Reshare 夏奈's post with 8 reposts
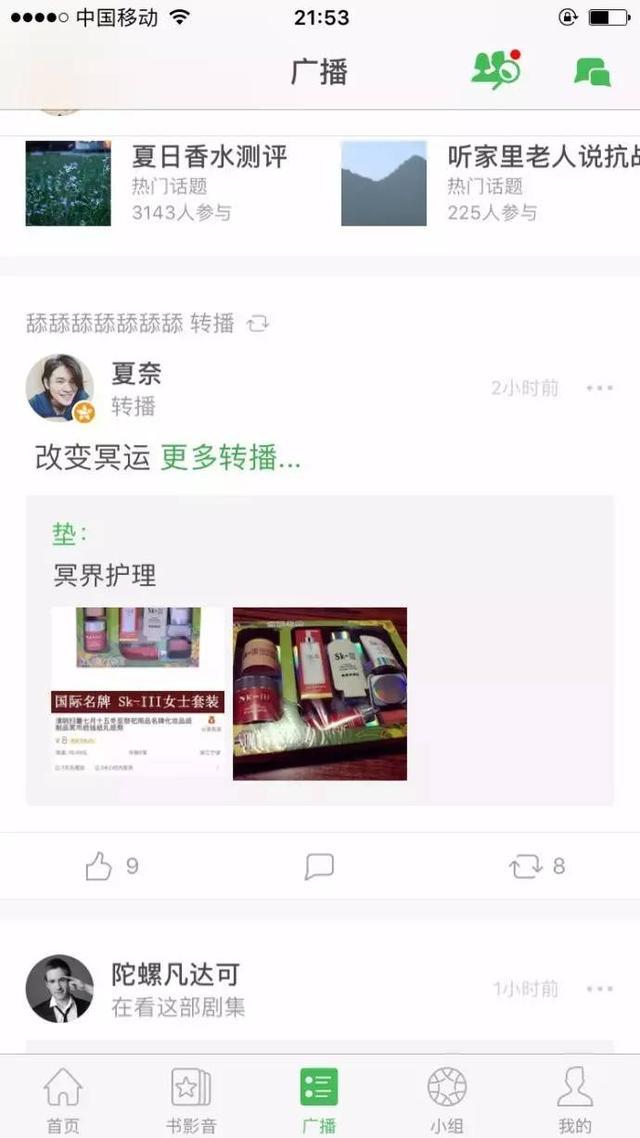 [537, 866]
